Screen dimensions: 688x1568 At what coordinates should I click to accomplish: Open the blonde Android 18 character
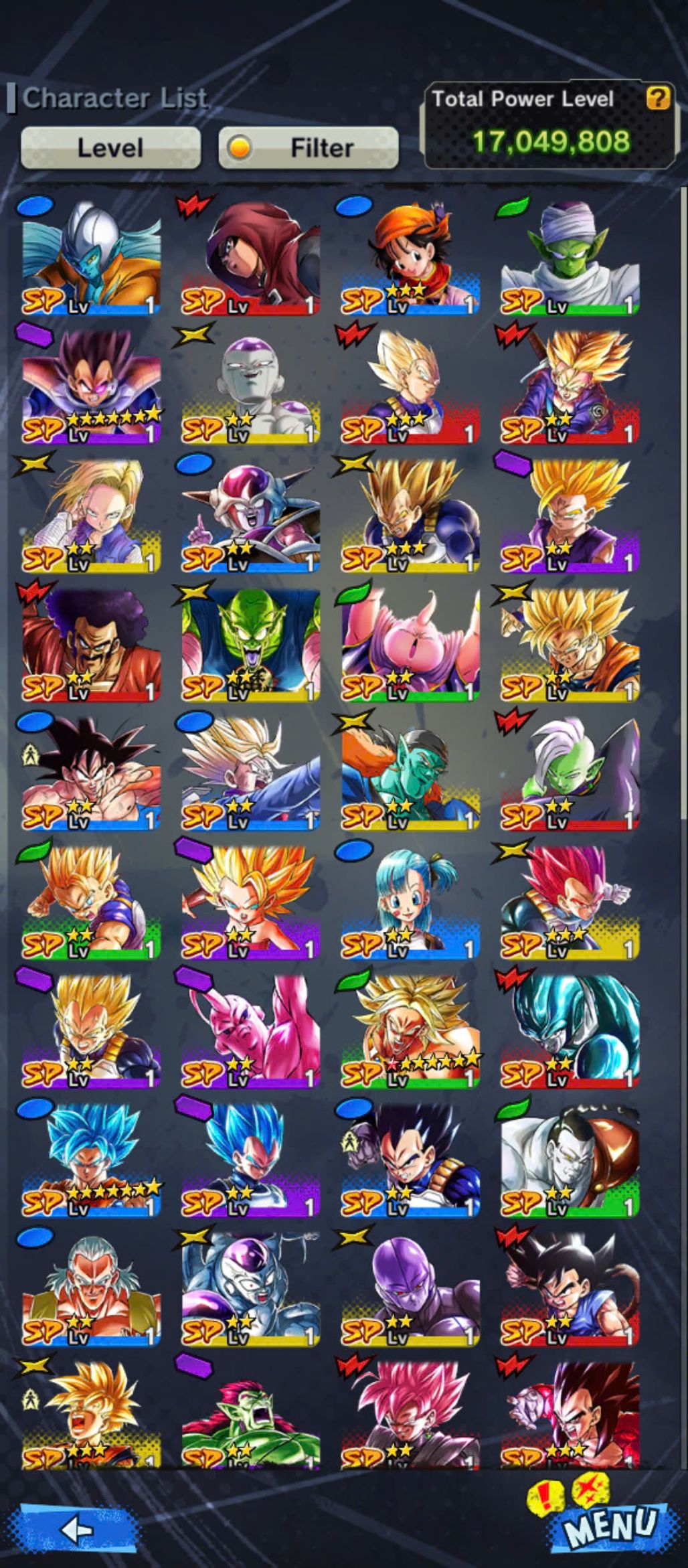(x=91, y=515)
